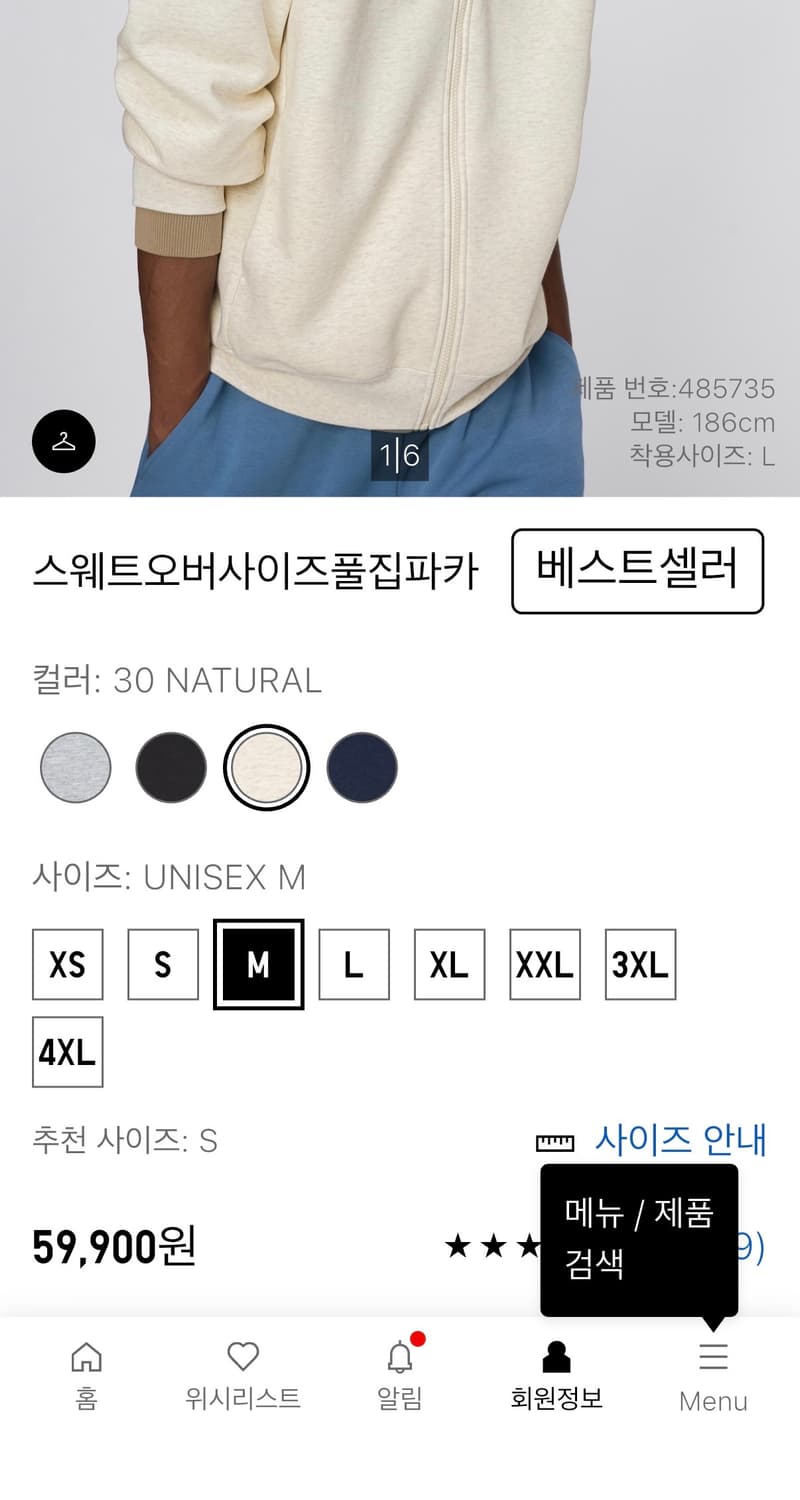Select the XXL size option
800x1500 pixels.
coord(545,965)
